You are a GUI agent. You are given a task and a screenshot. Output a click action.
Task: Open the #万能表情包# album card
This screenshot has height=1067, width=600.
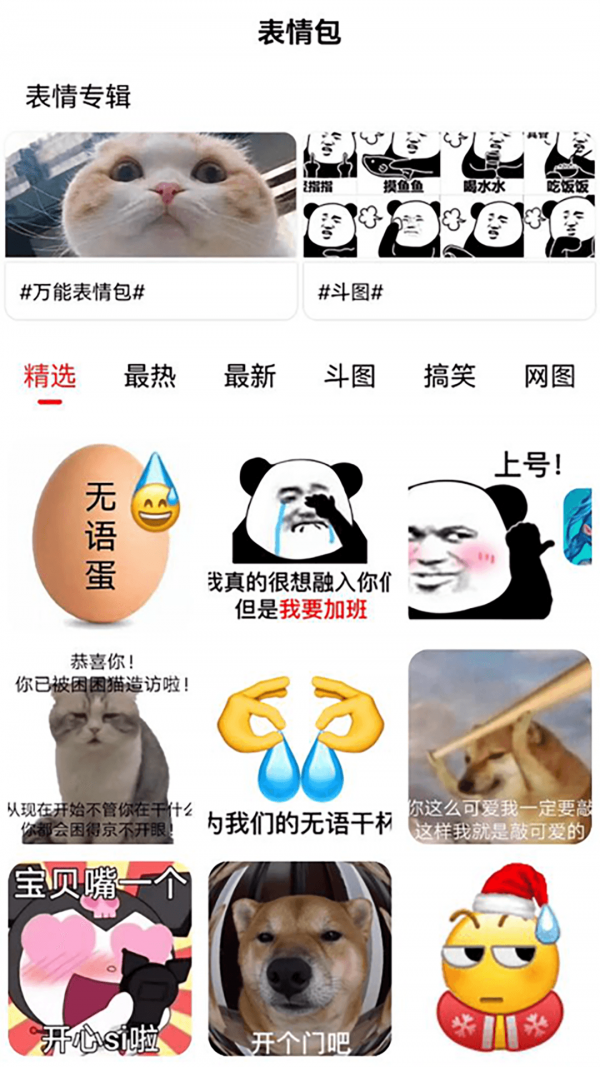point(151,225)
